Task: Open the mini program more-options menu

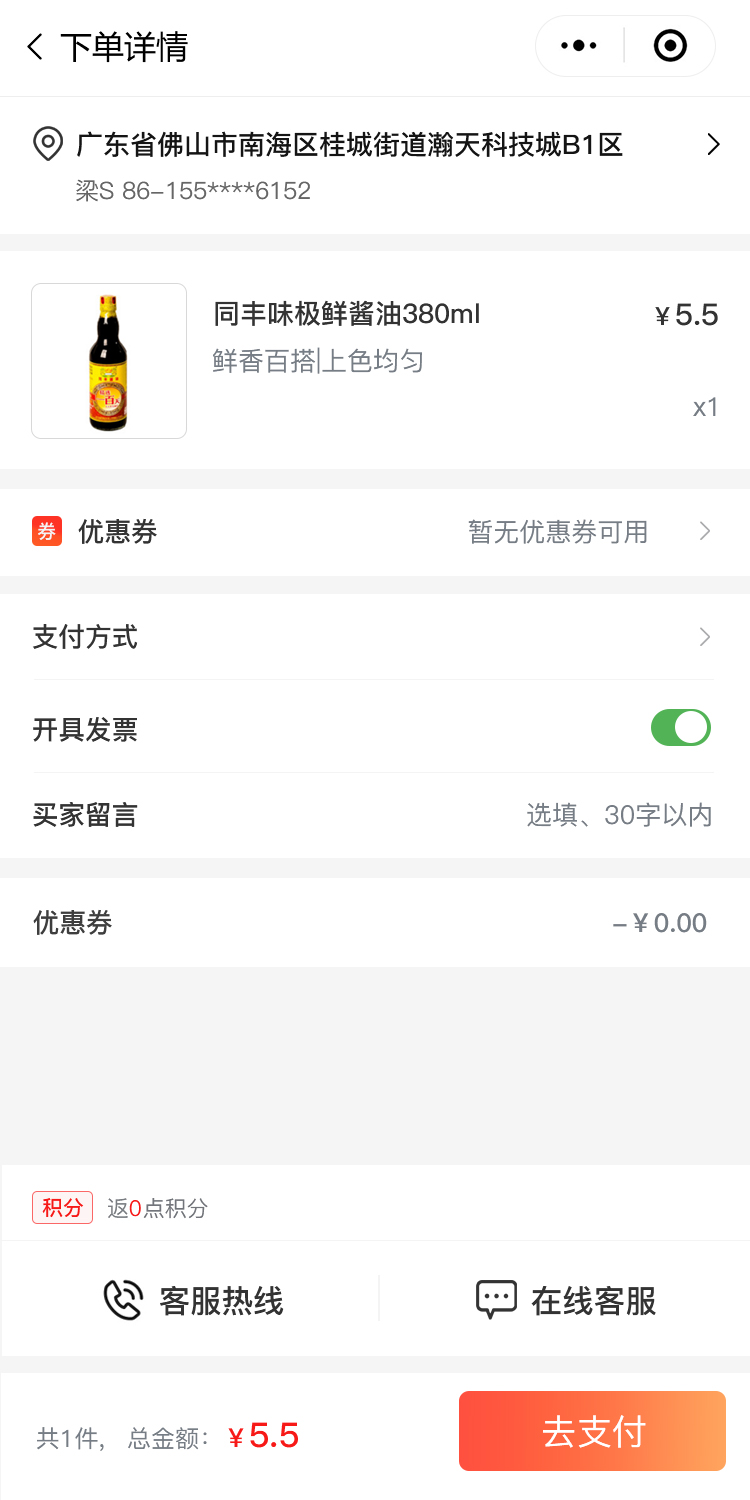Action: [579, 46]
